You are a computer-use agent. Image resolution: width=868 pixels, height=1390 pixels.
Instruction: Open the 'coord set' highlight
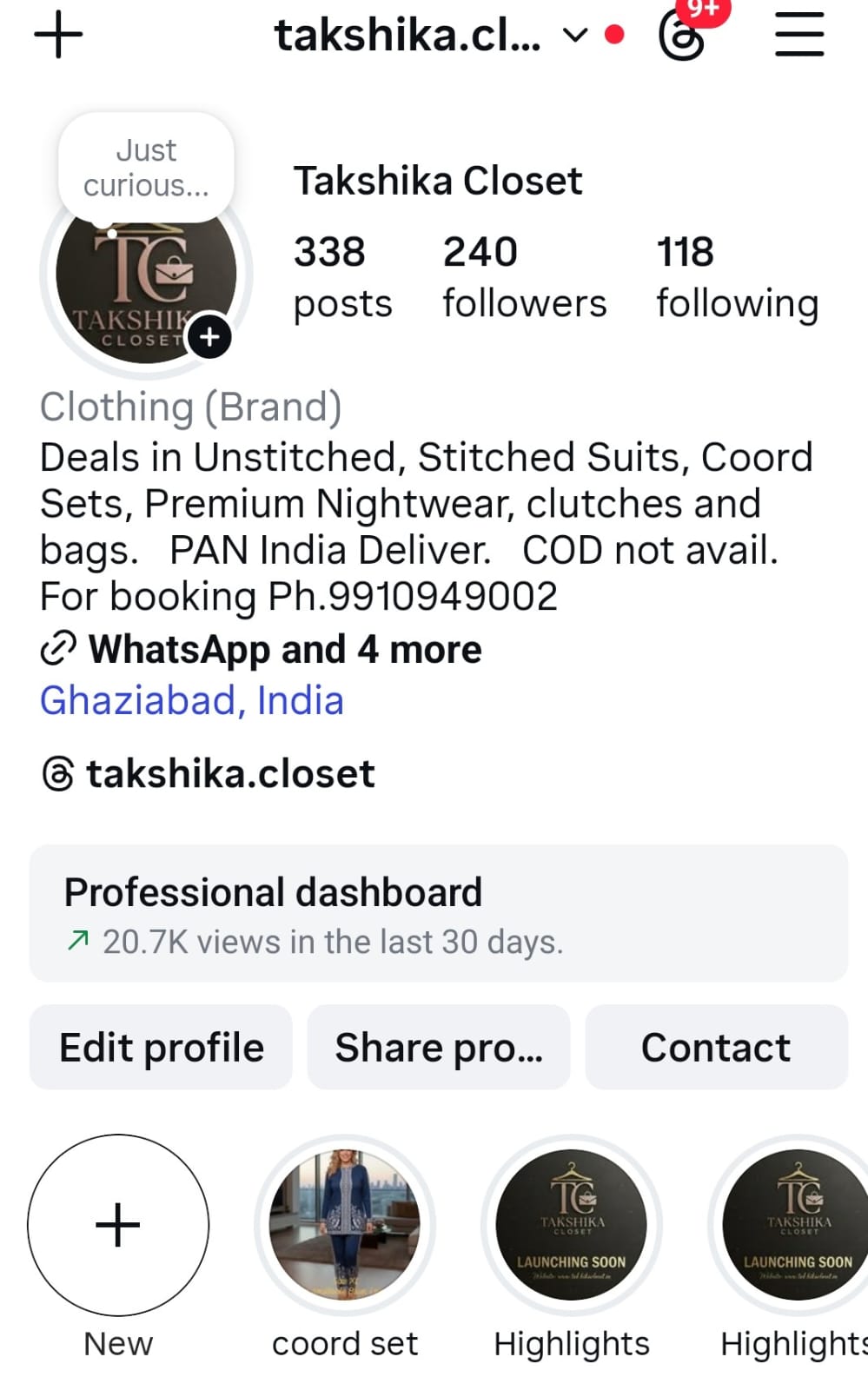(345, 1225)
